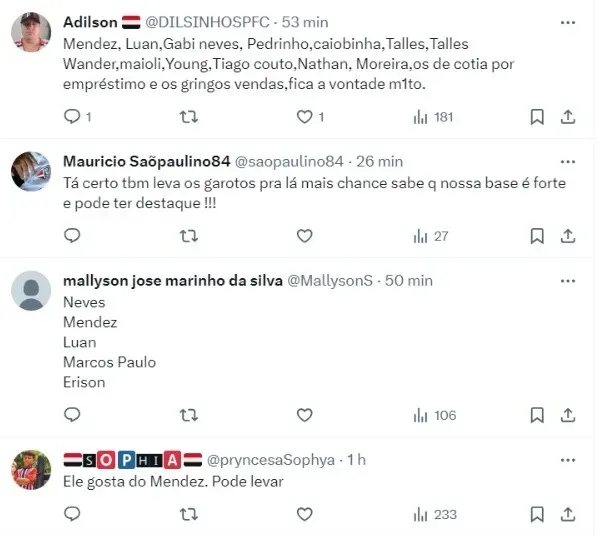Retweet mallyson jose marinho da silva's tweet
The image size is (607, 536).
click(188, 415)
